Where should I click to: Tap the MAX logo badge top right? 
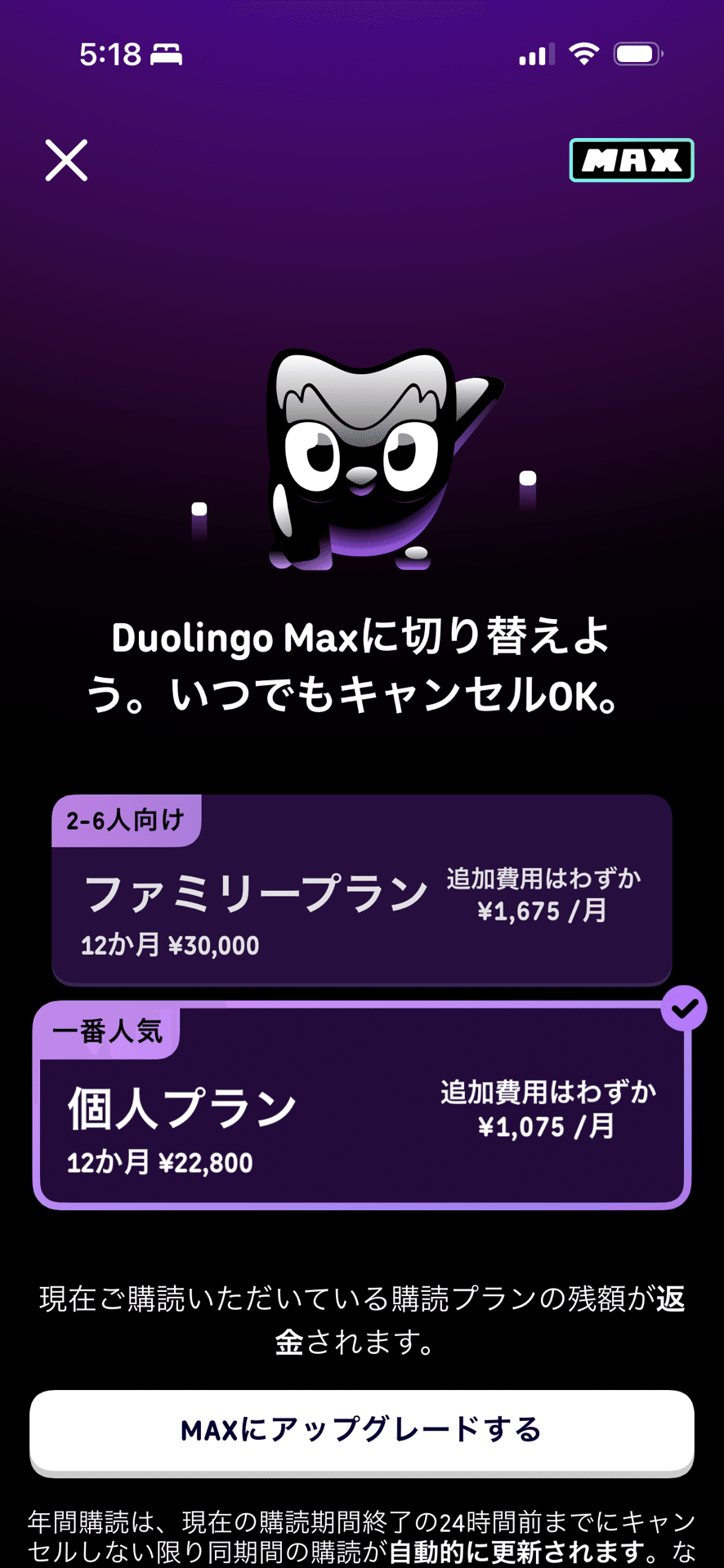click(632, 161)
